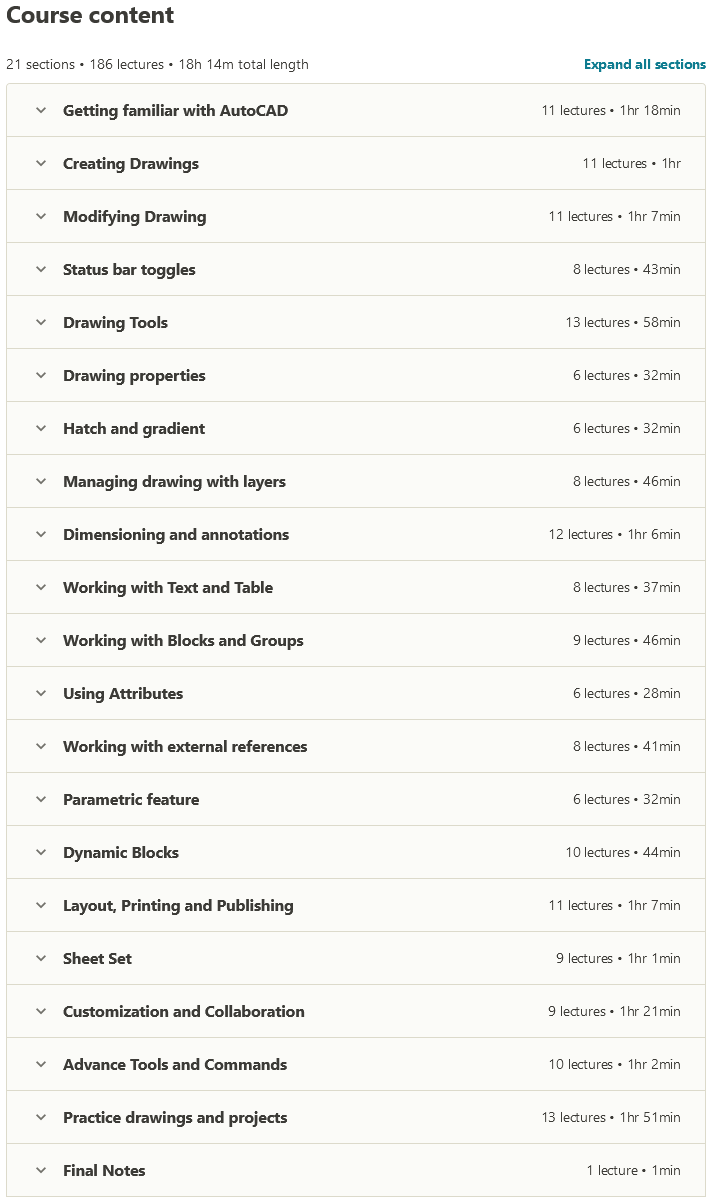Expand the Drawing Tools section
Screen dimensions: 706x1203
point(356,322)
